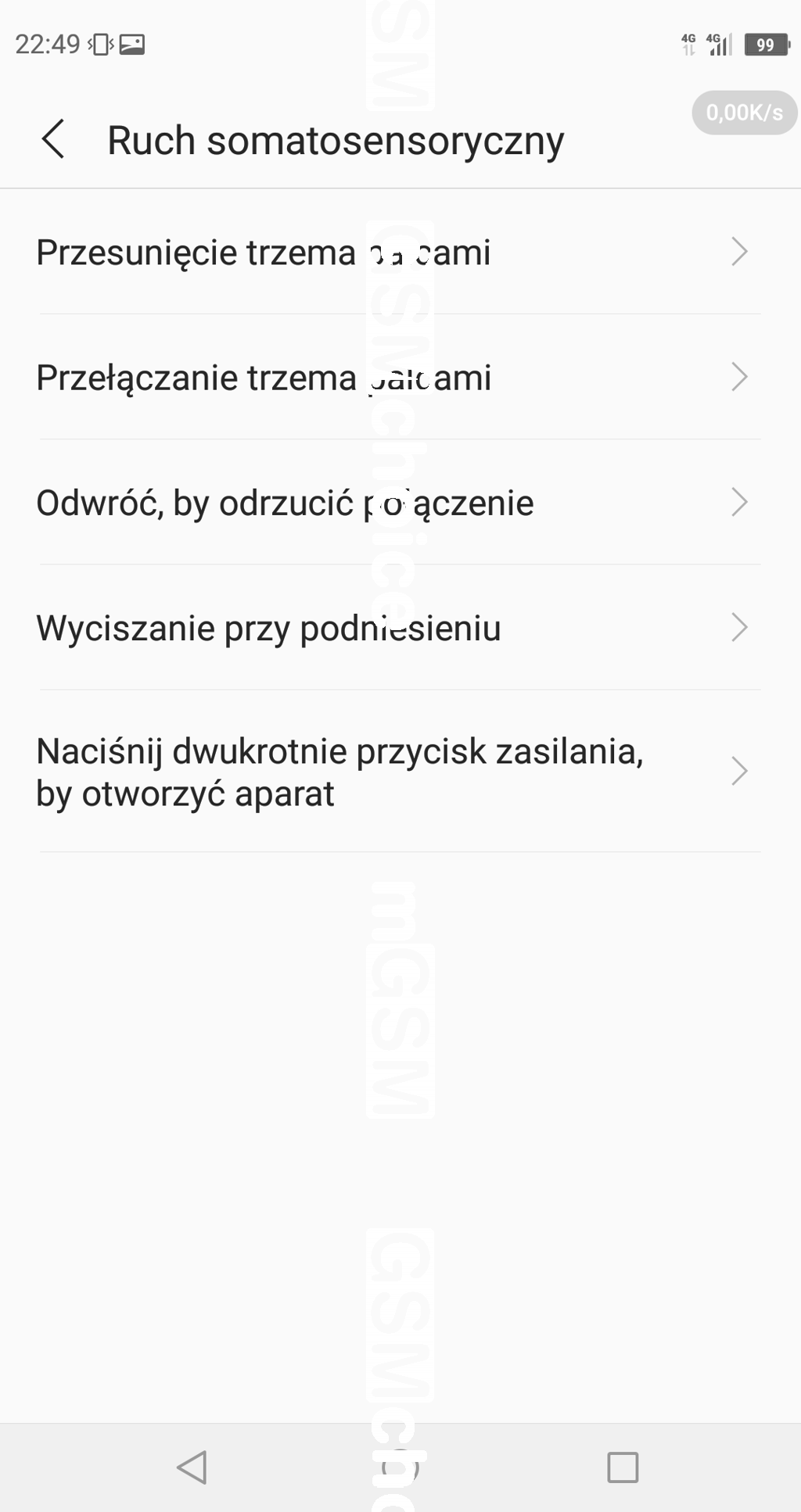Tap the system home button
This screenshot has height=1512, width=801.
(x=400, y=1467)
